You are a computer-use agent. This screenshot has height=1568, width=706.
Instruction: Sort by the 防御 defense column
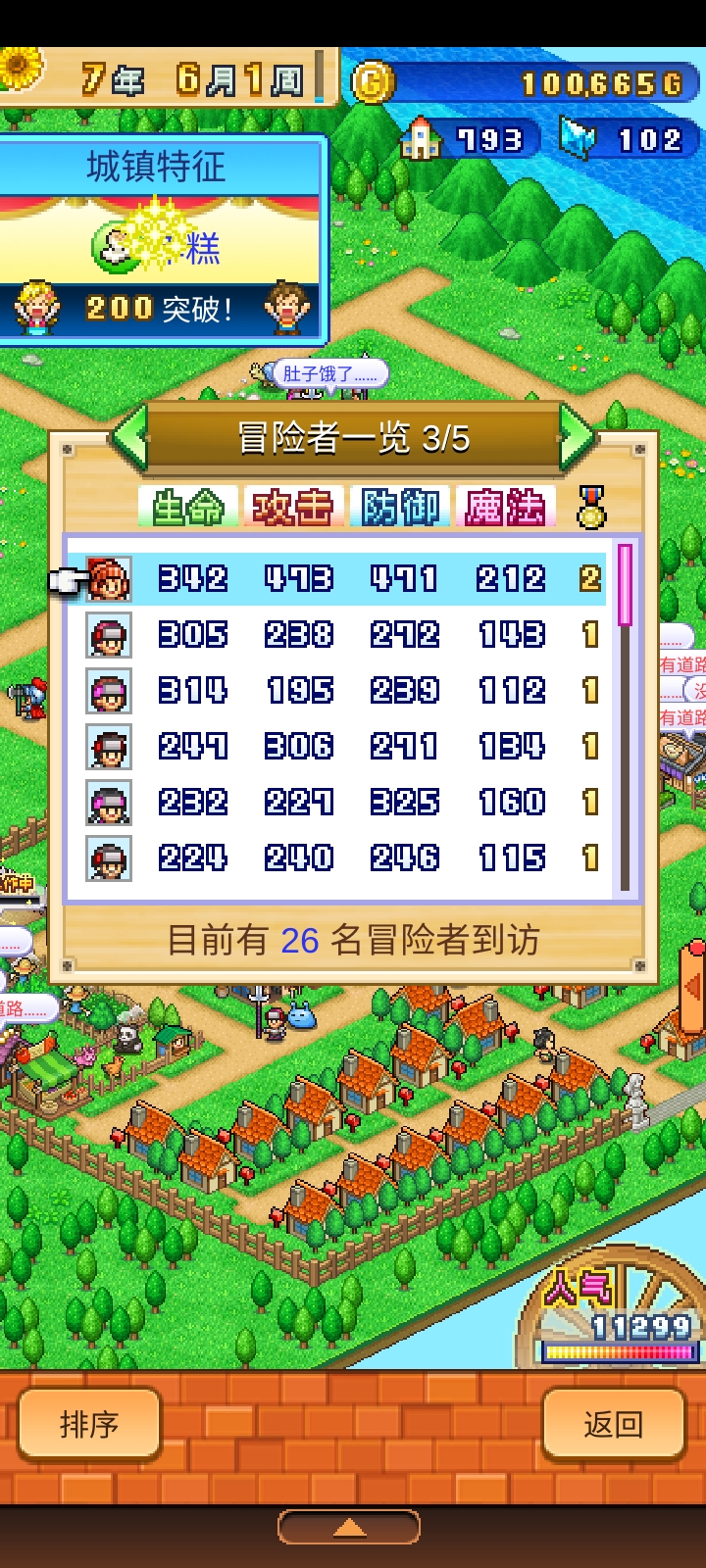(399, 507)
